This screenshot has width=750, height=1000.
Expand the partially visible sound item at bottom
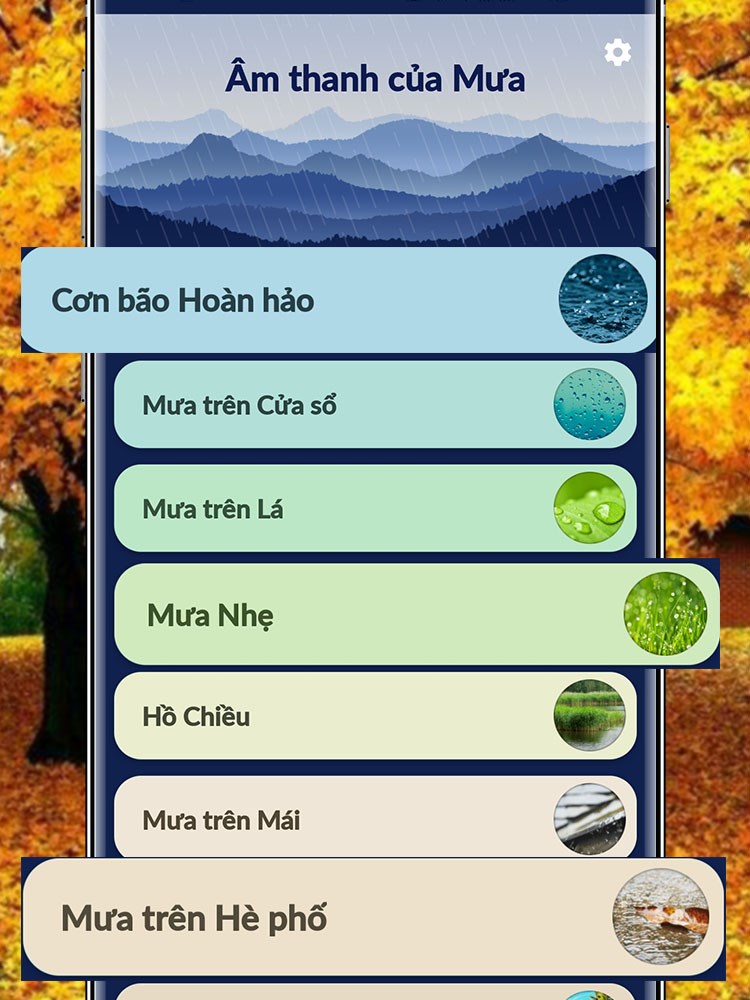coord(375,992)
